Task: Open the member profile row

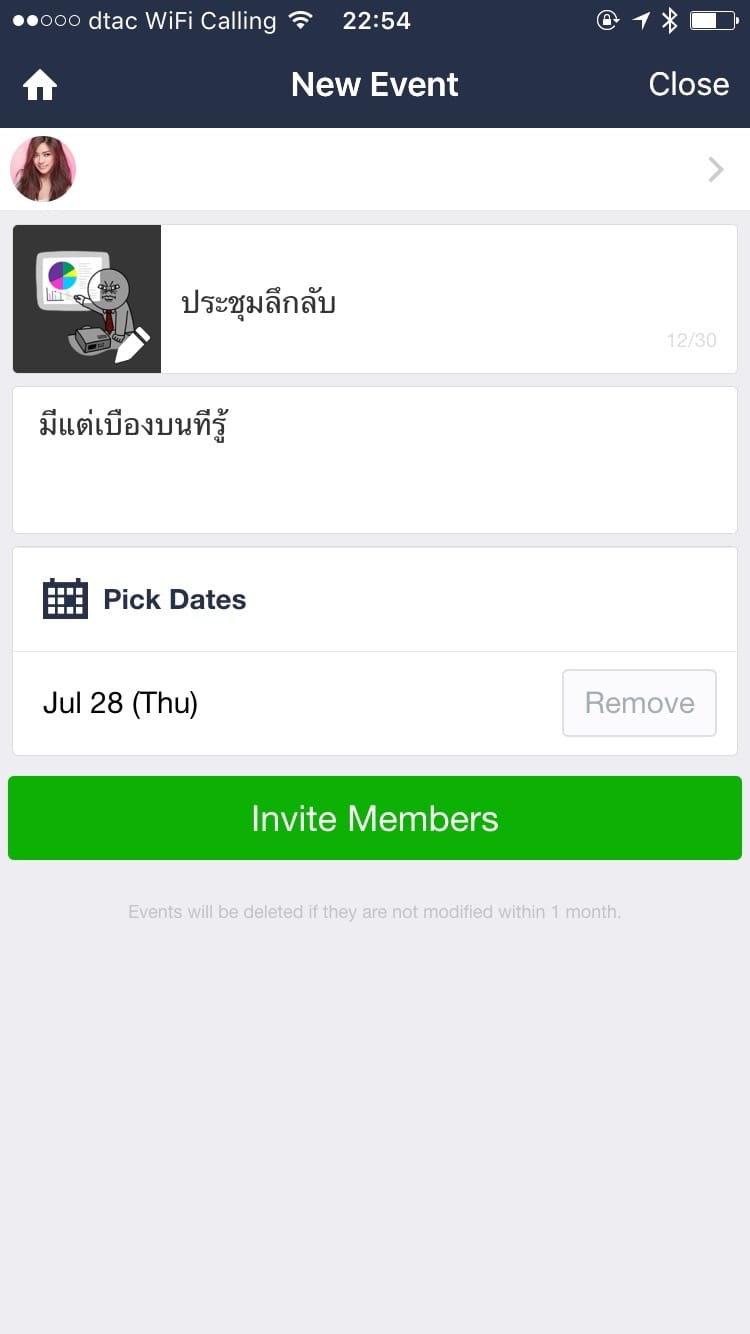Action: click(x=375, y=169)
